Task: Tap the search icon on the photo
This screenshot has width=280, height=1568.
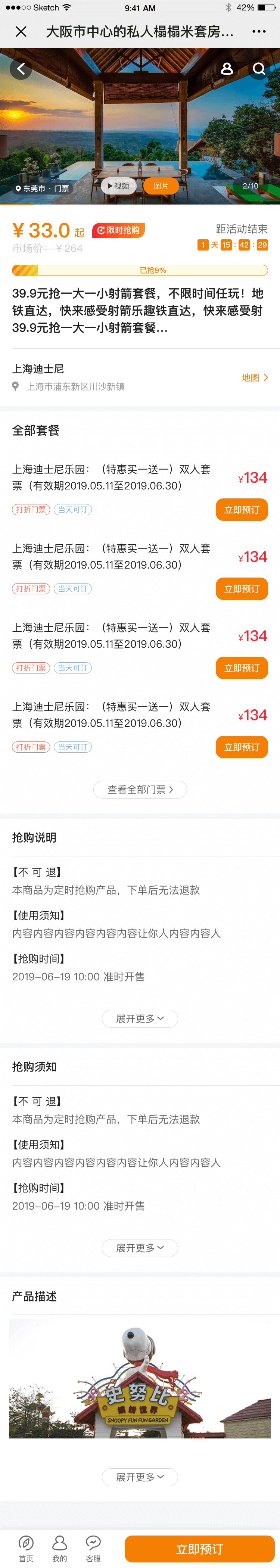Action: pyautogui.click(x=259, y=69)
